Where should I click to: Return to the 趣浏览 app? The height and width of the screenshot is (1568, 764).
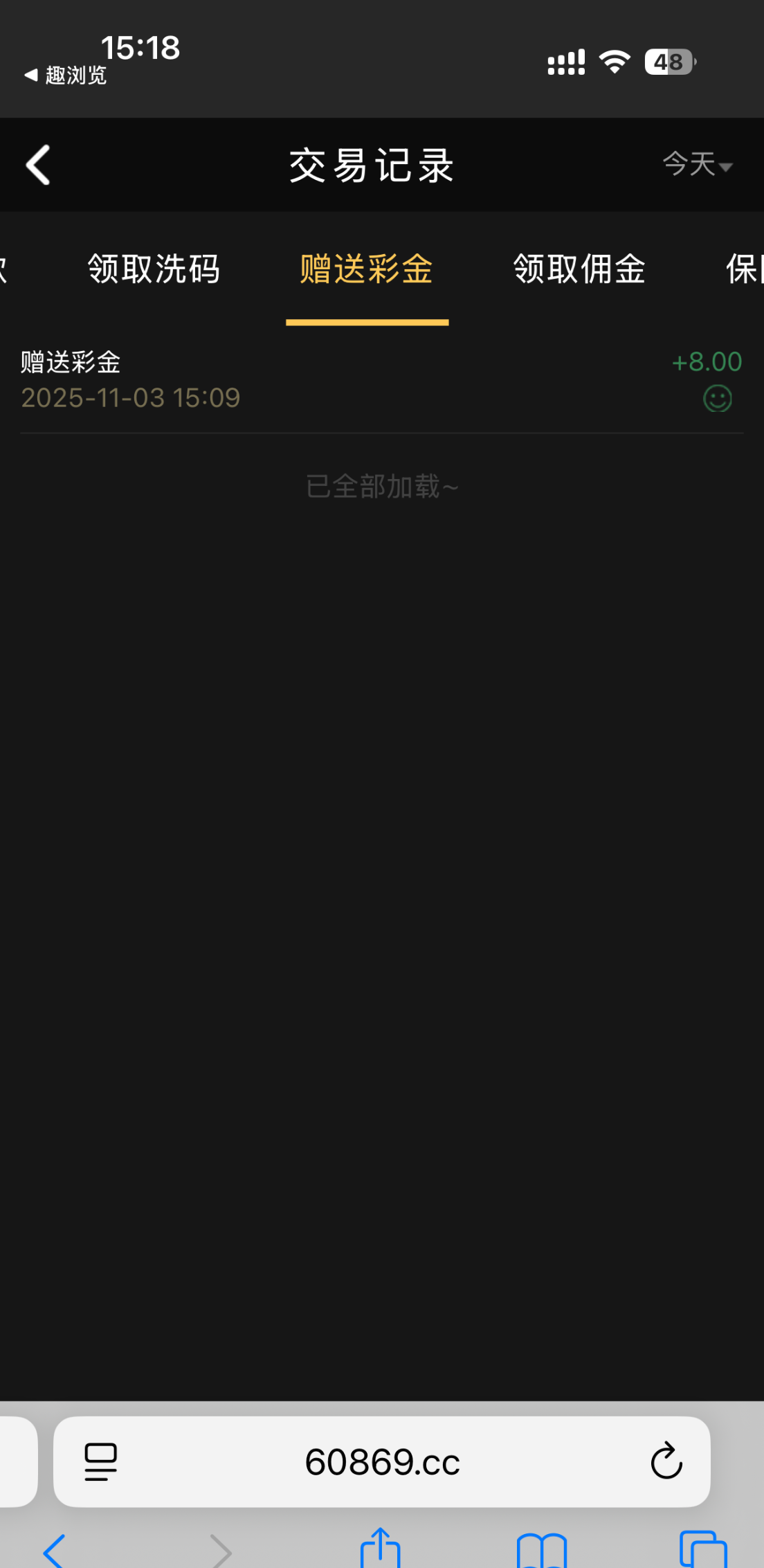click(x=66, y=75)
